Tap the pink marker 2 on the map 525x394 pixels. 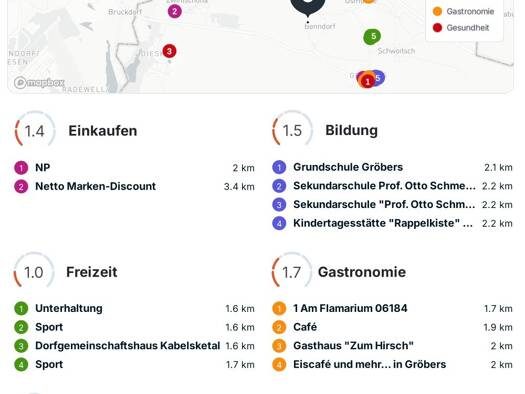coord(174,11)
